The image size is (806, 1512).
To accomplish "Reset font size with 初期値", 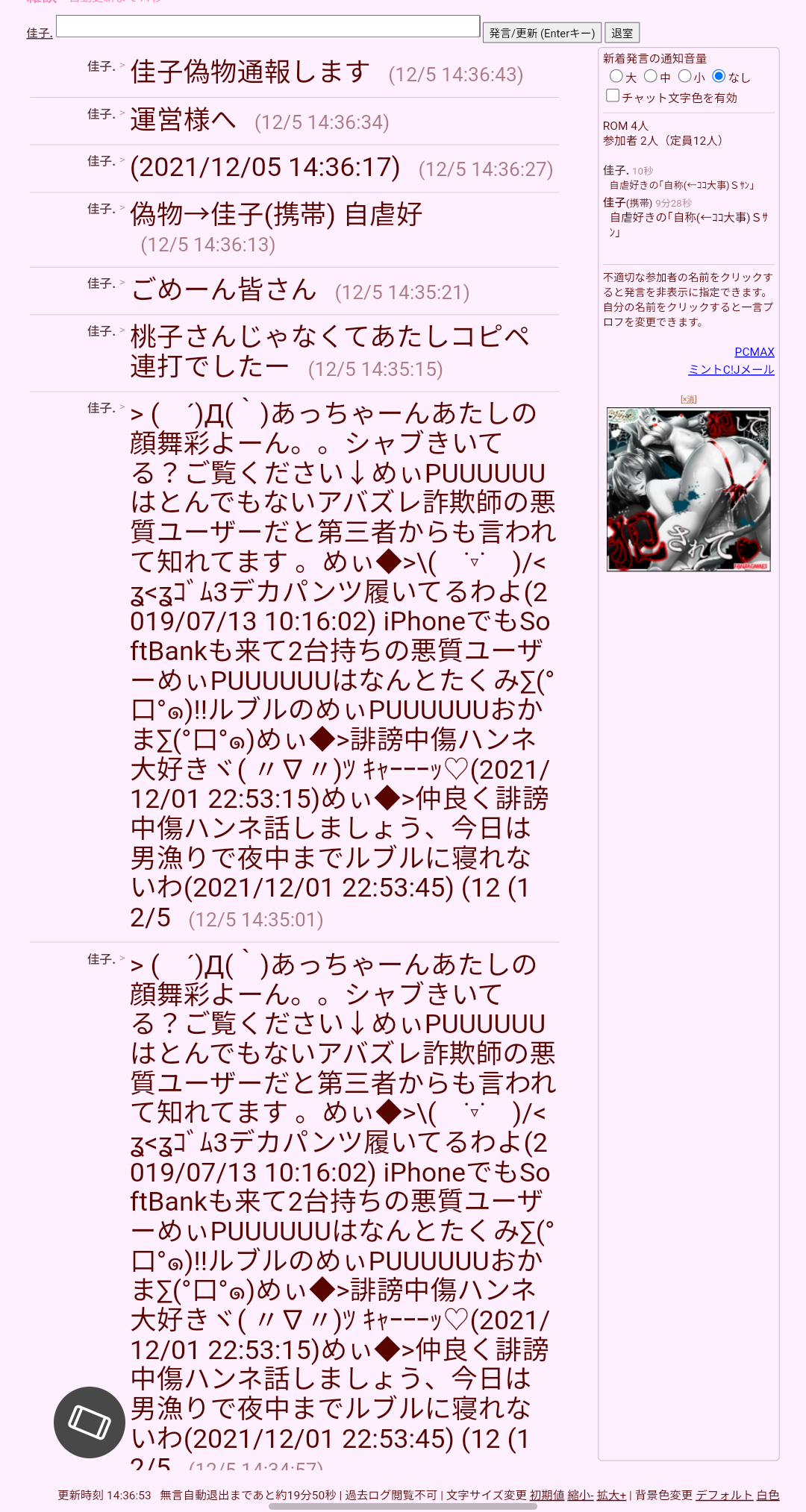I will pyautogui.click(x=546, y=1495).
